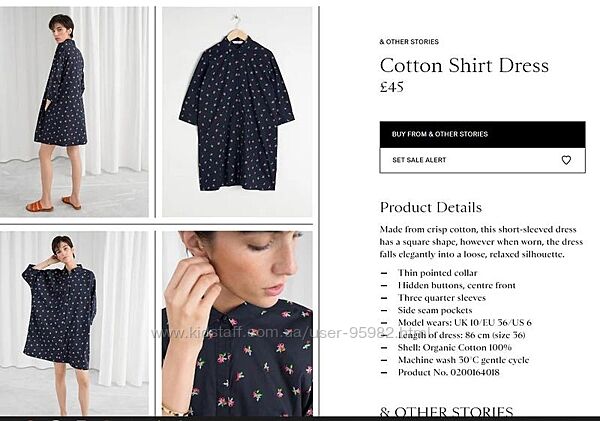This screenshot has height=421, width=600.
Task: Tap Buy From & Other Stories button
Action: (x=482, y=134)
